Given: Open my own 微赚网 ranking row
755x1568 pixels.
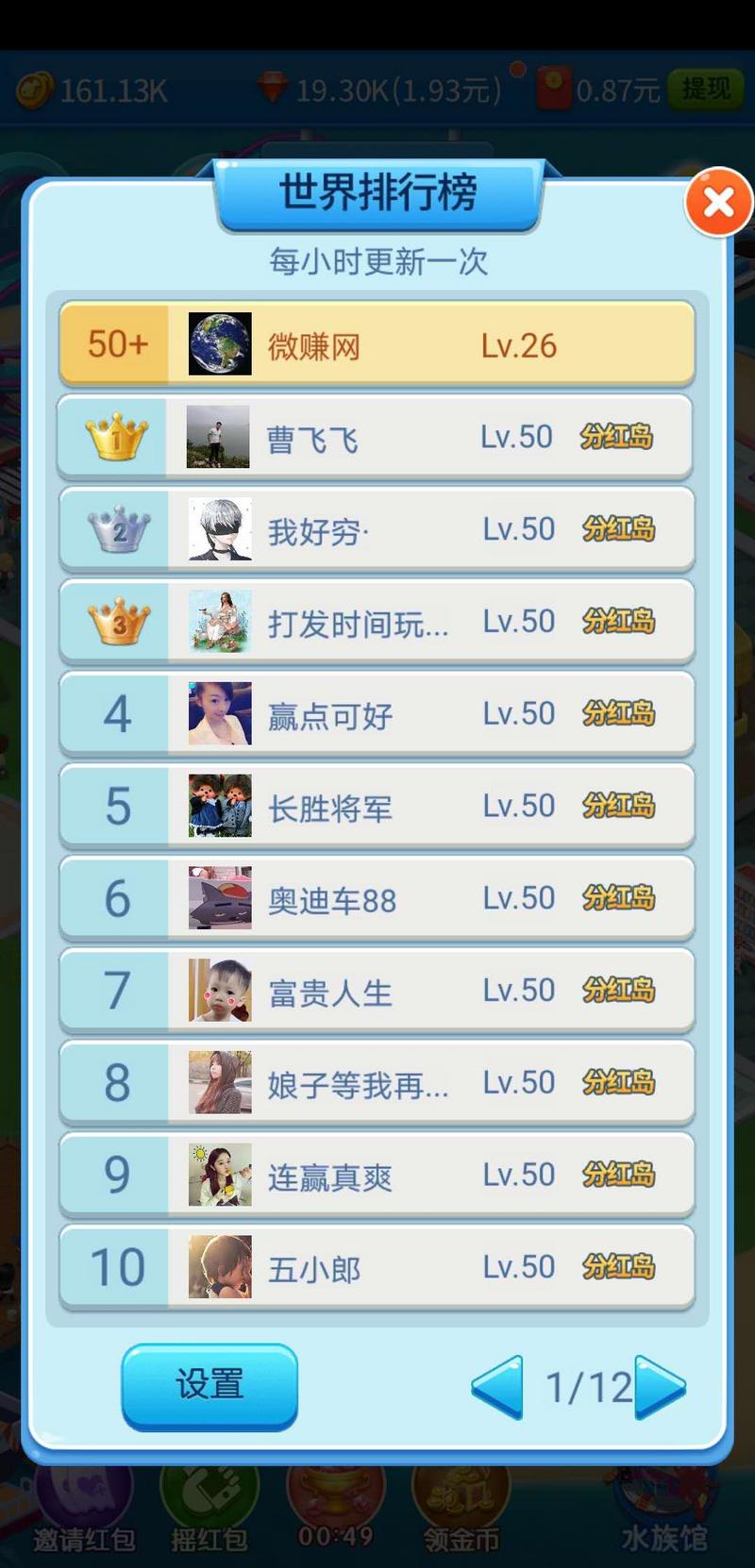Looking at the screenshot, I should coord(377,345).
